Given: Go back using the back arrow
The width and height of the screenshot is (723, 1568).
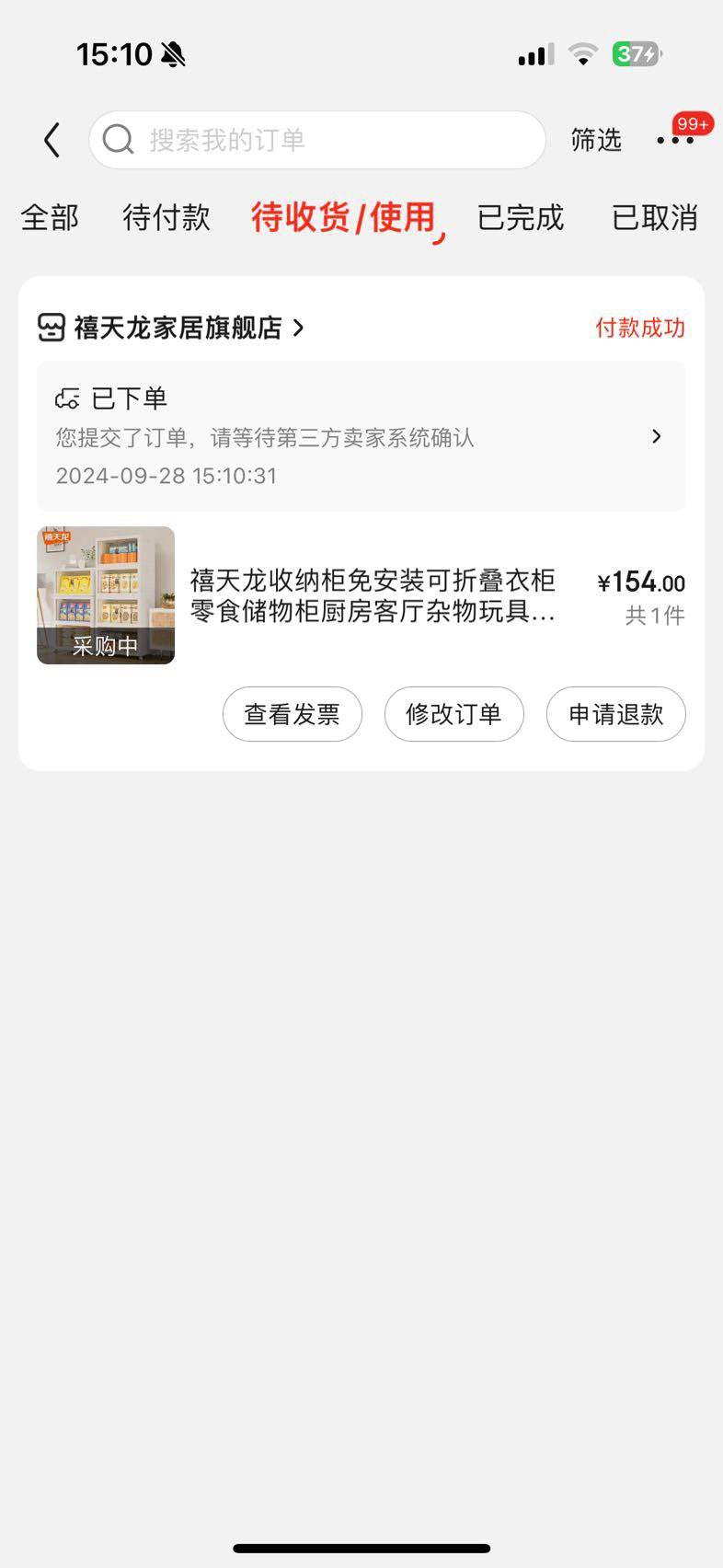Looking at the screenshot, I should pos(52,140).
